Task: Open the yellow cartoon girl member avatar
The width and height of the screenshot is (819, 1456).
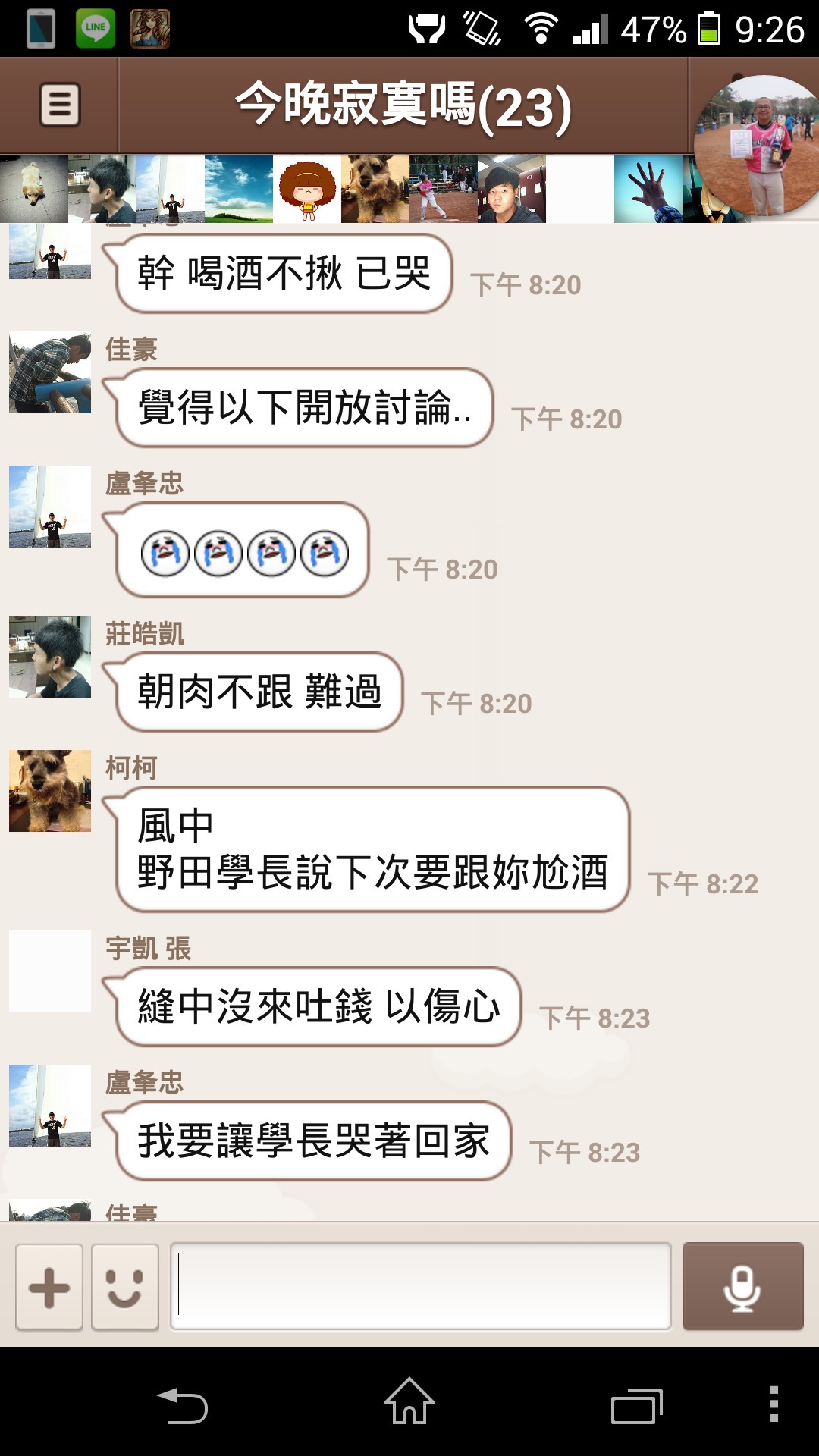Action: (x=307, y=189)
